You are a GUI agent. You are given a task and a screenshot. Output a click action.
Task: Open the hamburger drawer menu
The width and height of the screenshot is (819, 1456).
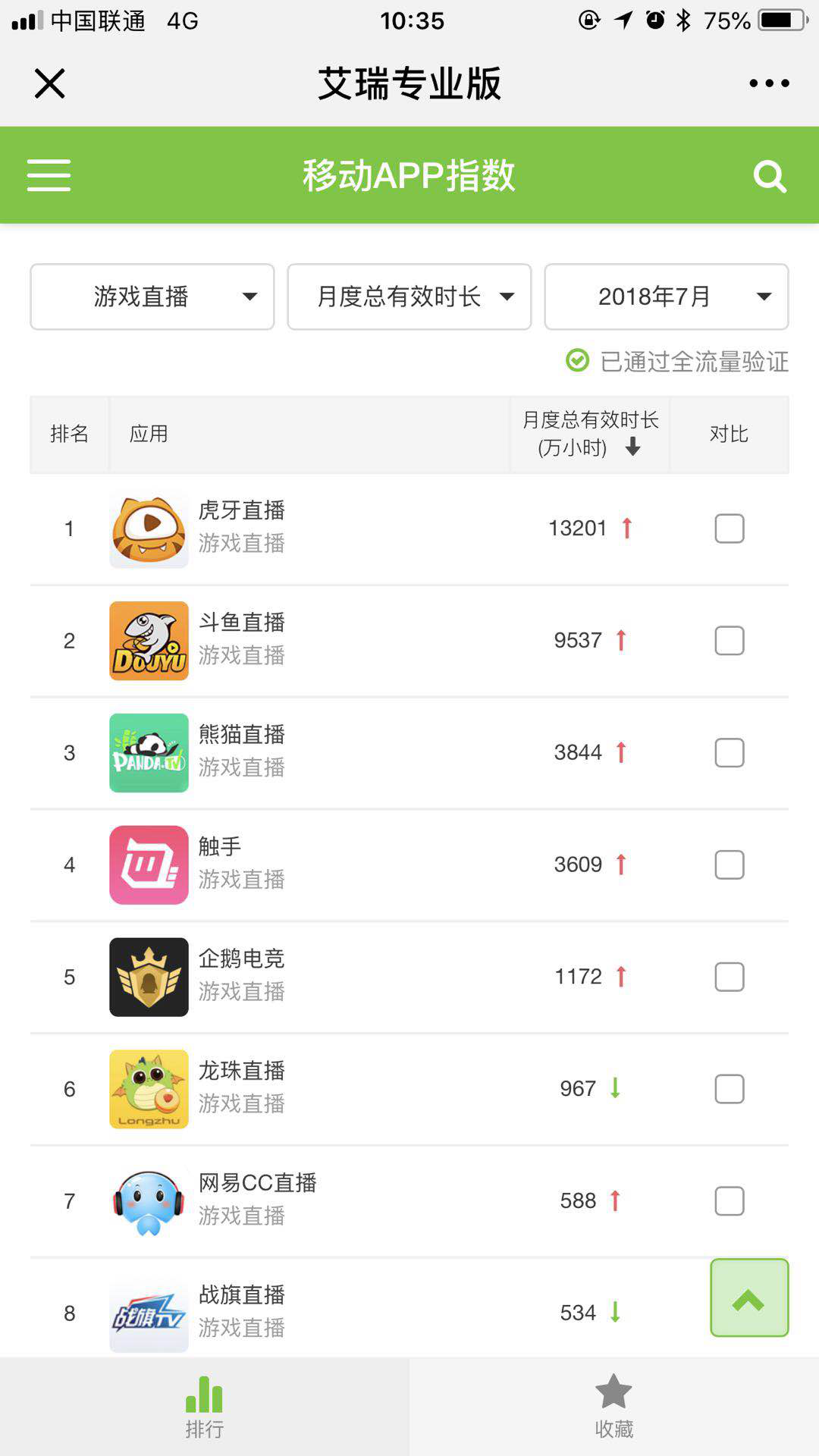[49, 175]
